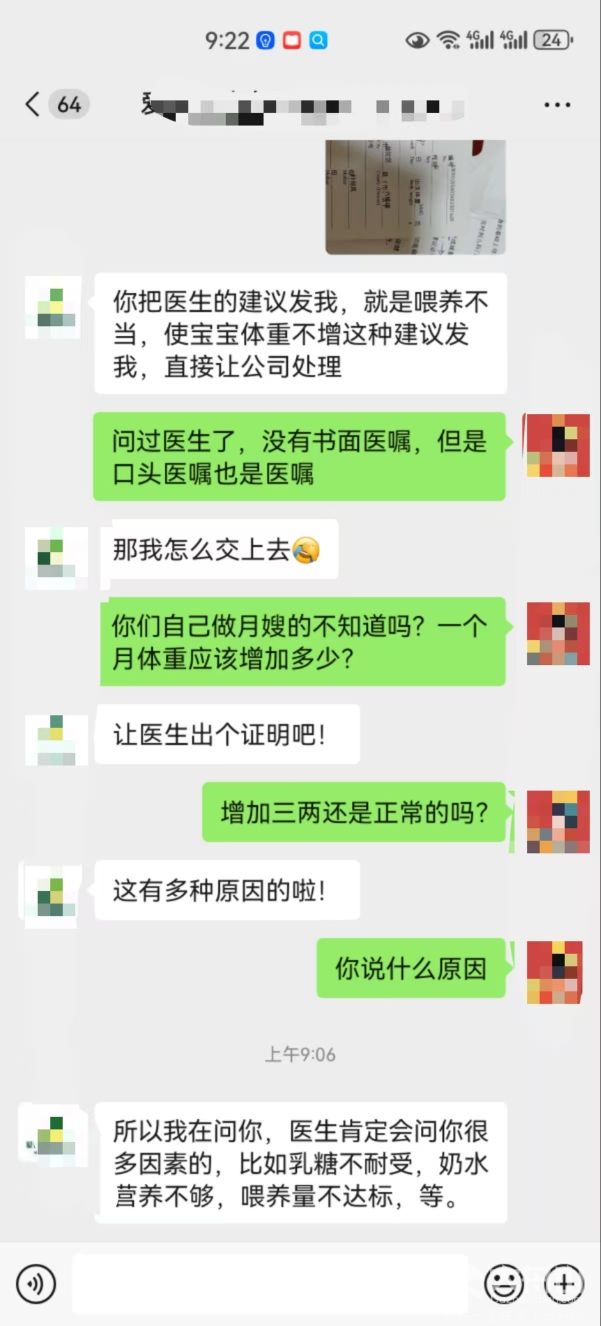Open the shared photo of documents

[415, 196]
